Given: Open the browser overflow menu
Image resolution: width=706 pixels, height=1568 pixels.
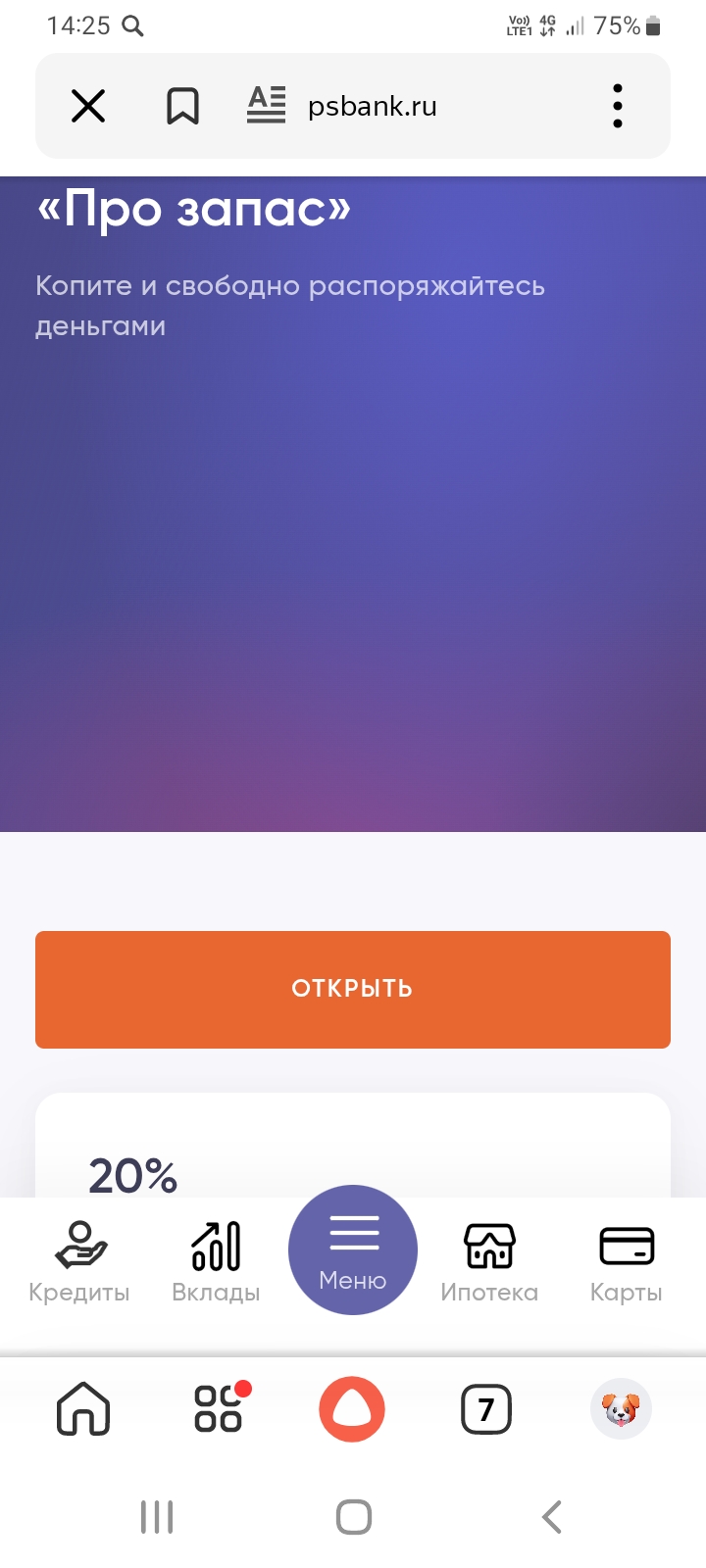Looking at the screenshot, I should pyautogui.click(x=617, y=106).
